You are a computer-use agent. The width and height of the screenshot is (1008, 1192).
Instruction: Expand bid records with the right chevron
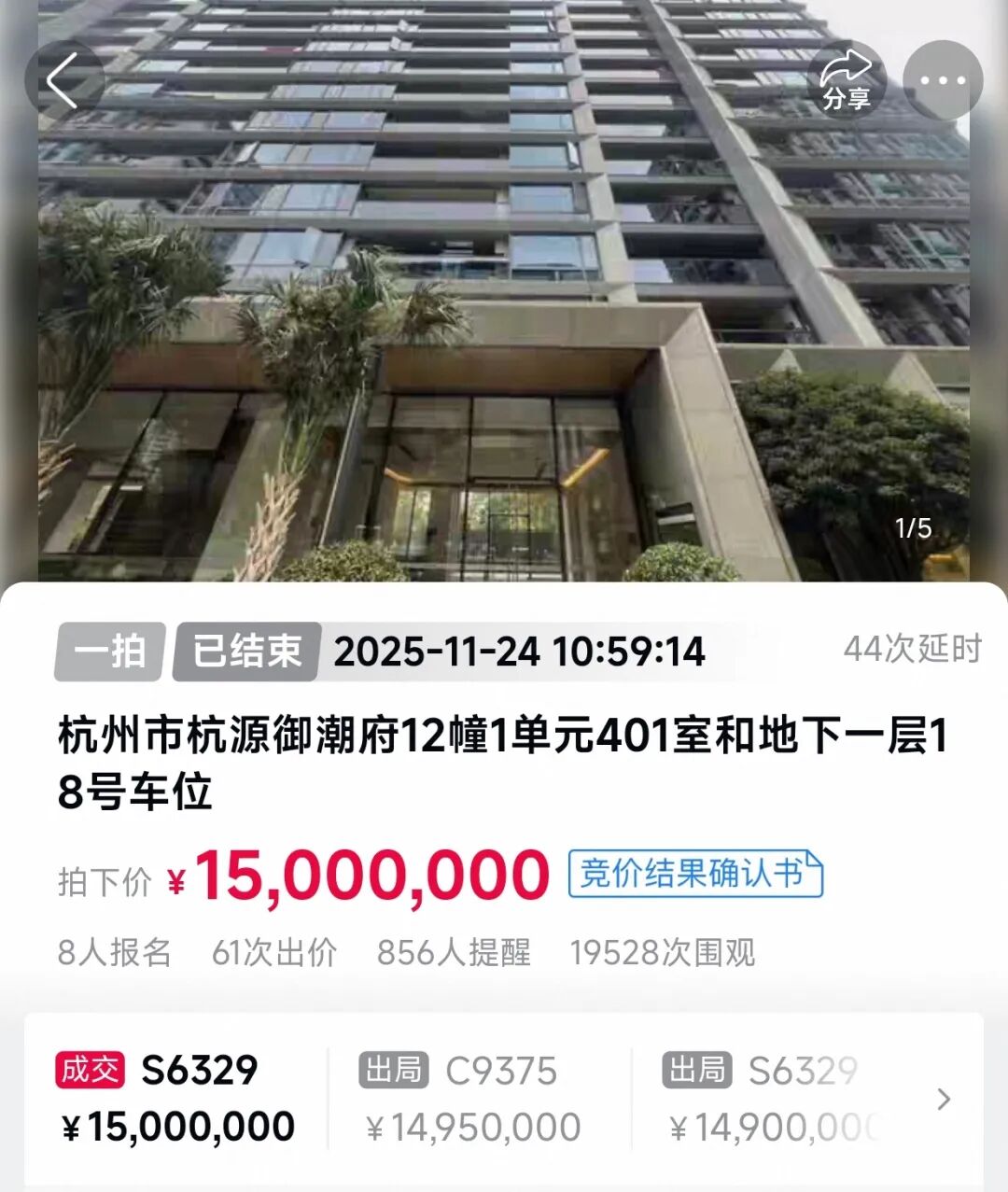(x=944, y=1099)
